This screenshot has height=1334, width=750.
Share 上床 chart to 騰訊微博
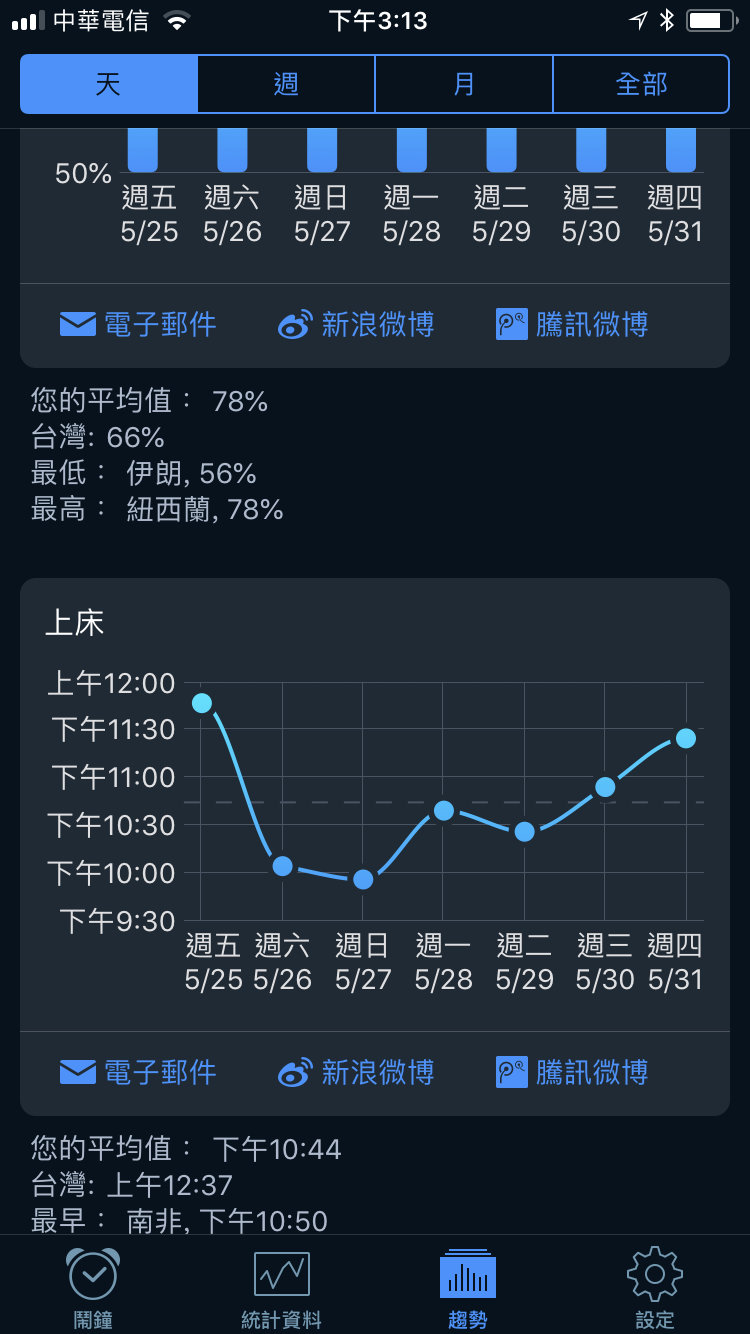click(572, 1072)
